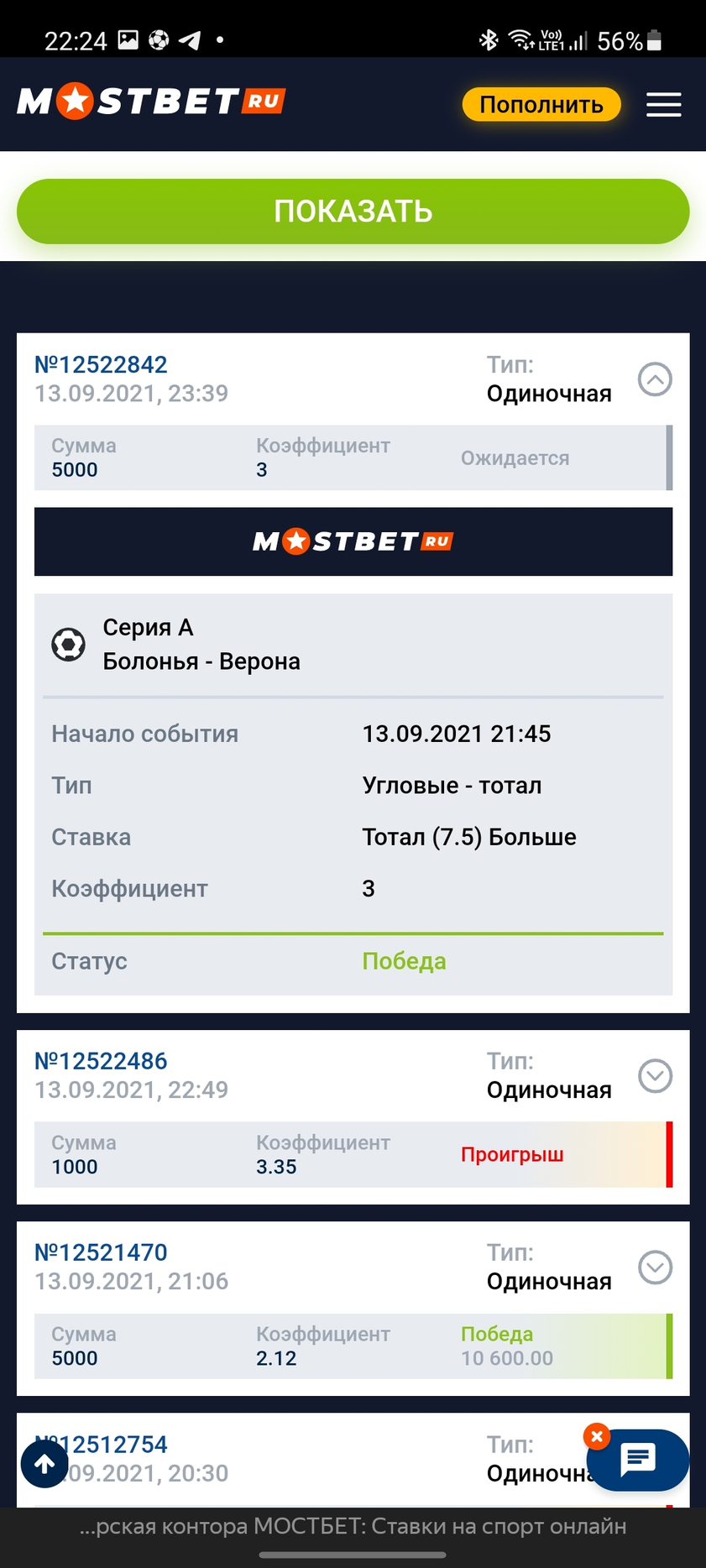
Task: Expand bet №12521470 details
Action: [x=655, y=1267]
